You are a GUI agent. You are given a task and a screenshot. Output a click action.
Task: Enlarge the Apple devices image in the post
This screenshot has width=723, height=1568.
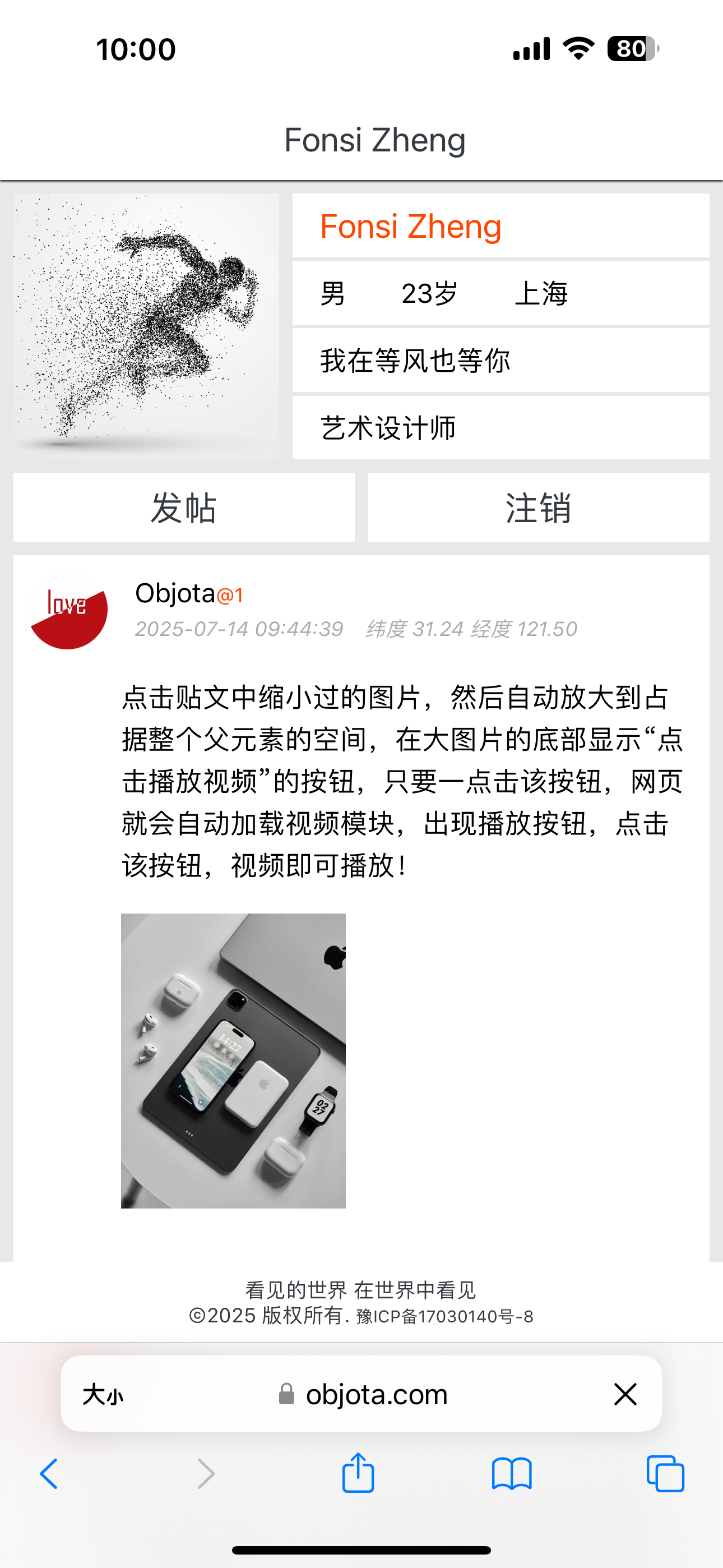pyautogui.click(x=233, y=1060)
